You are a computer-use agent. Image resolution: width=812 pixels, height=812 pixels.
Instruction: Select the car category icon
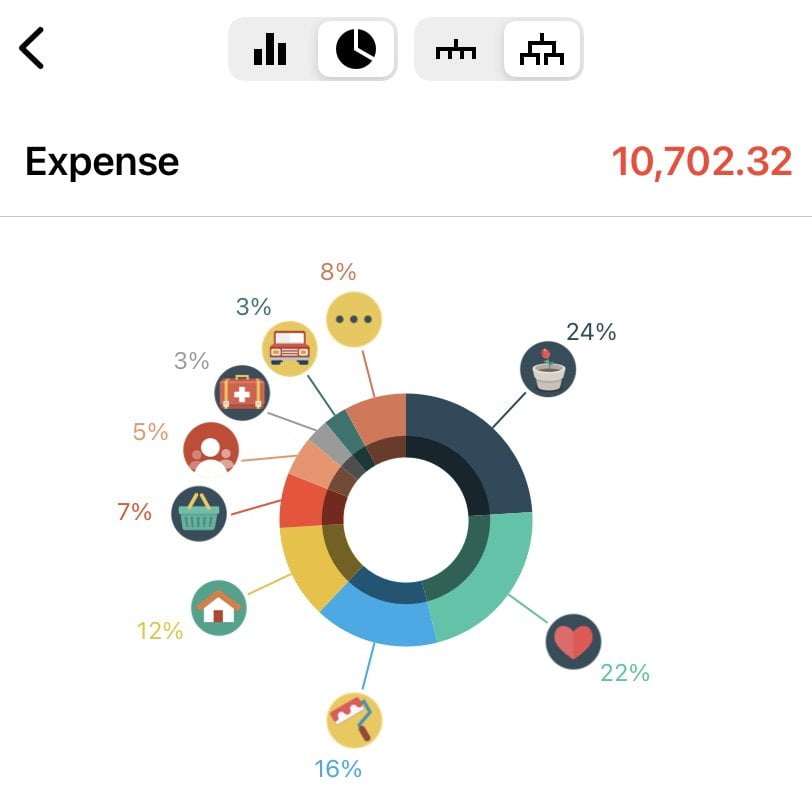click(x=289, y=349)
